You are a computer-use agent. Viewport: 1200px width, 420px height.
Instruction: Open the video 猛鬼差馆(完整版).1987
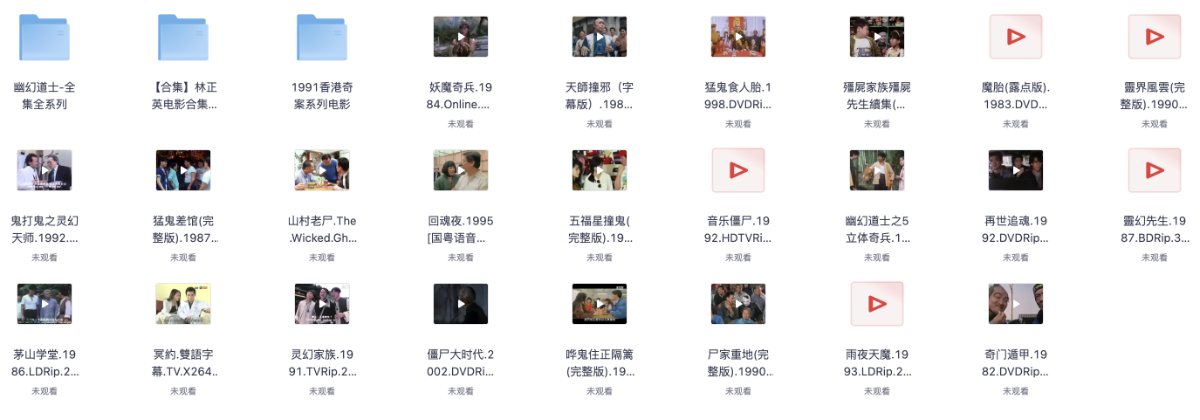tap(183, 170)
